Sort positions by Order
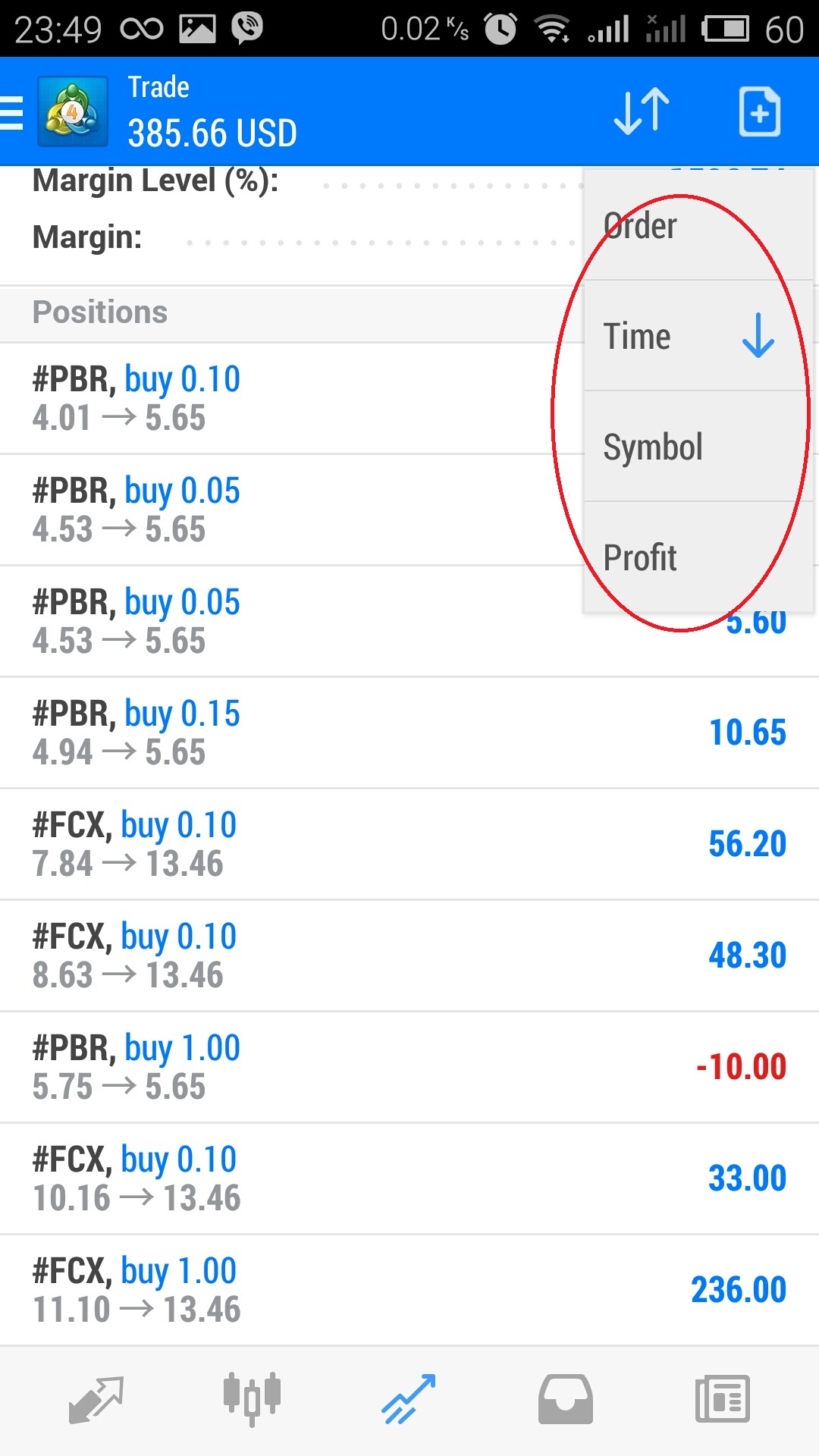Image resolution: width=819 pixels, height=1456 pixels. coord(698,225)
